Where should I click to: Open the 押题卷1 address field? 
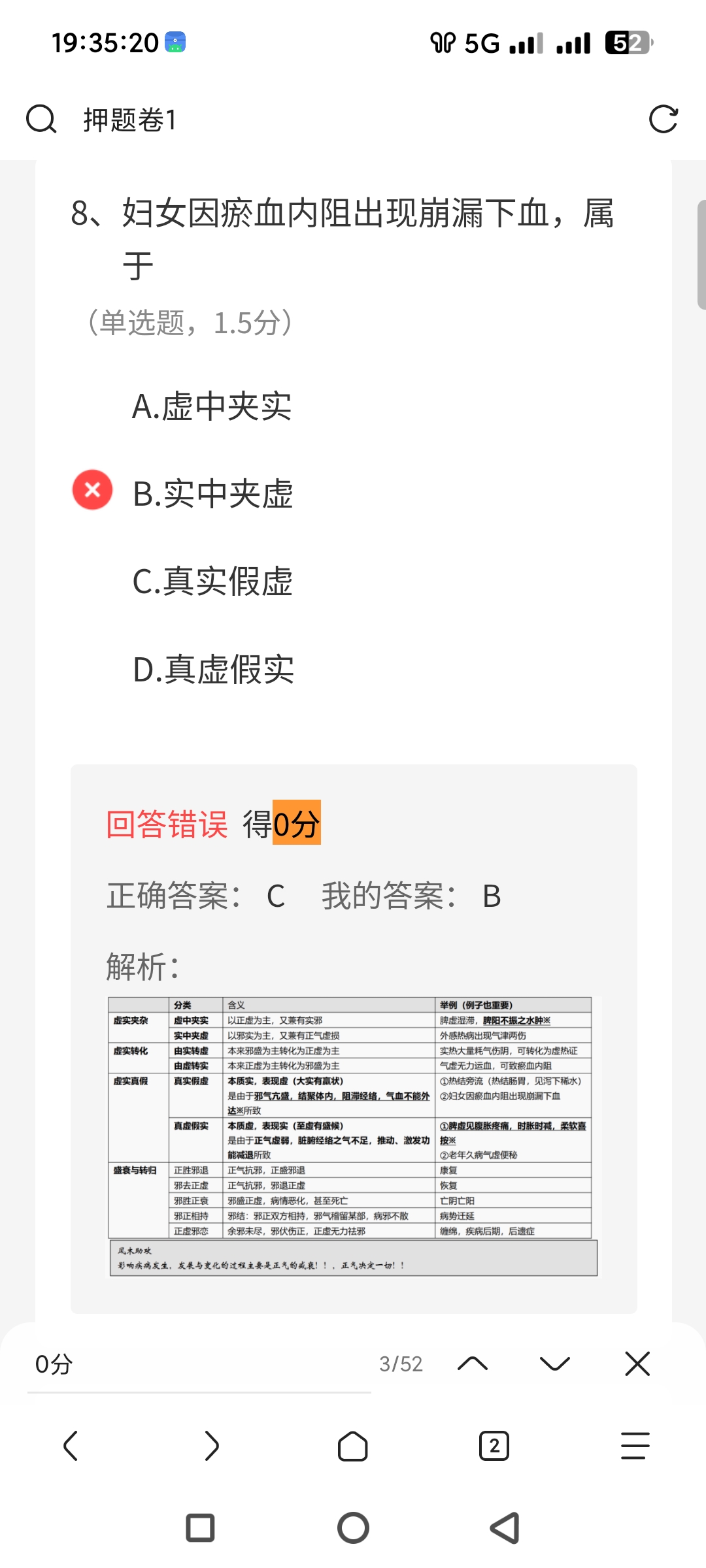[x=327, y=120]
